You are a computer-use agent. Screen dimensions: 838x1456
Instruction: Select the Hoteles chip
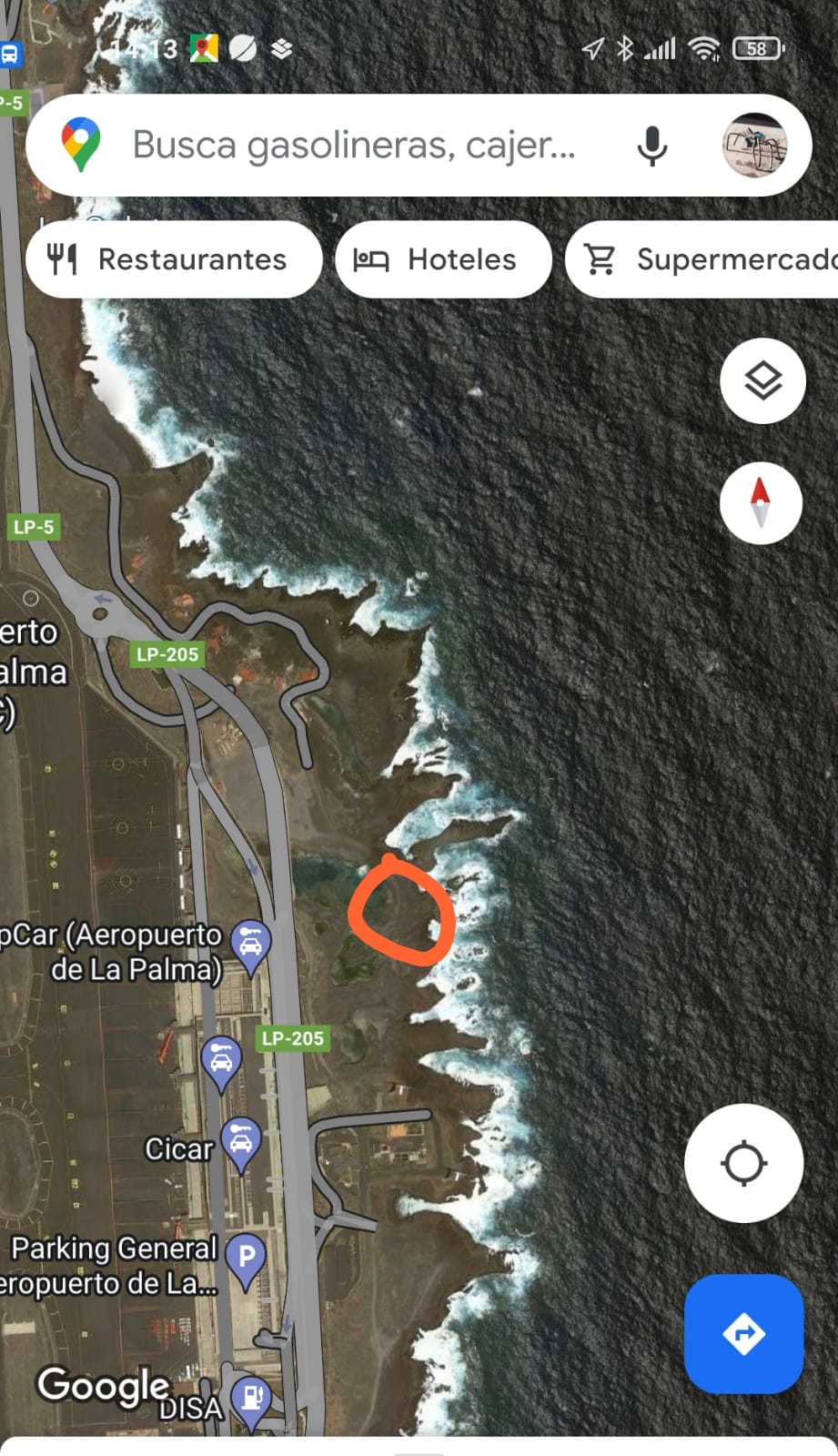(443, 259)
